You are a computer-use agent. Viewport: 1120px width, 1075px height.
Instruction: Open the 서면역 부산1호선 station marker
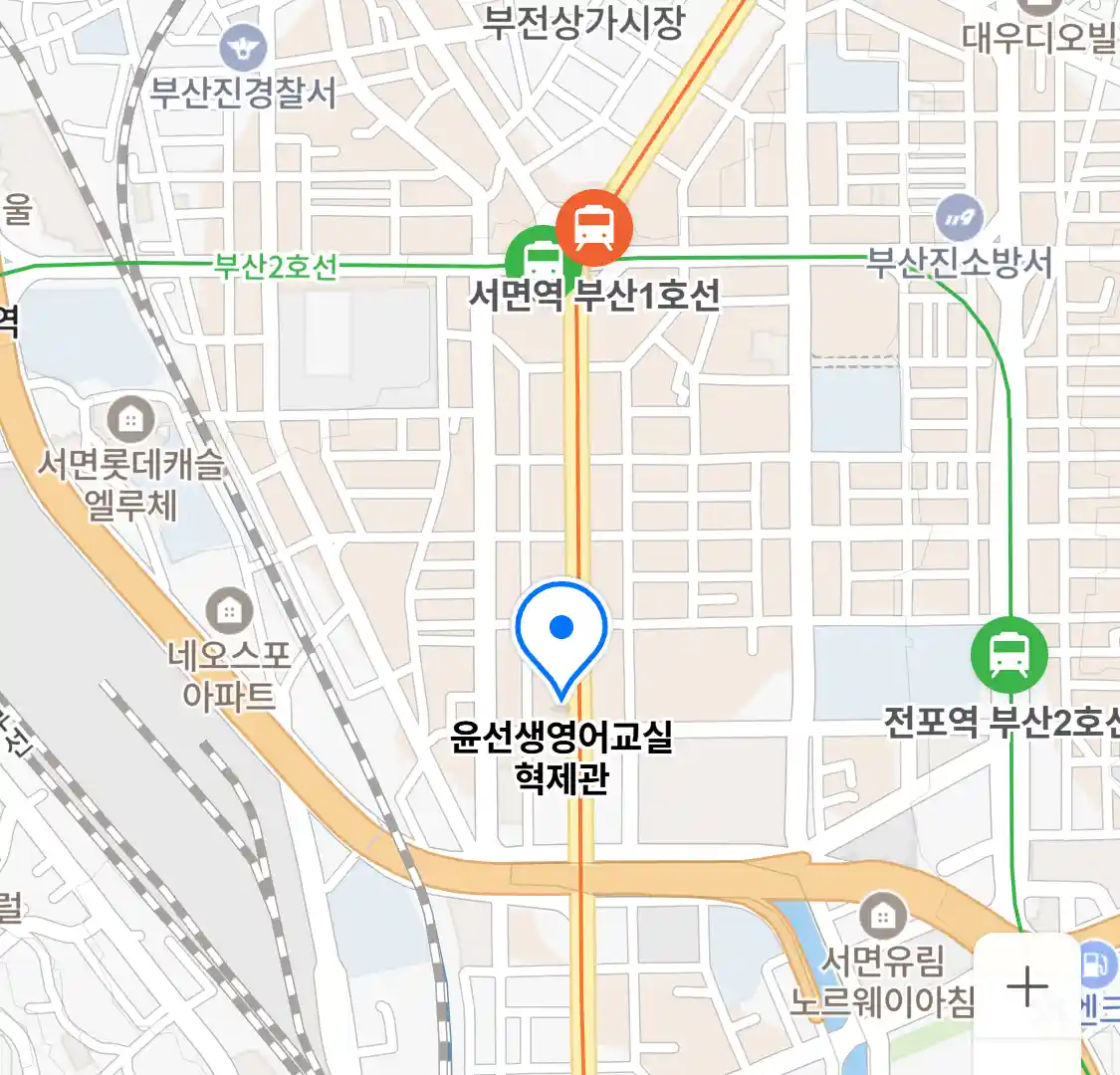point(594,228)
